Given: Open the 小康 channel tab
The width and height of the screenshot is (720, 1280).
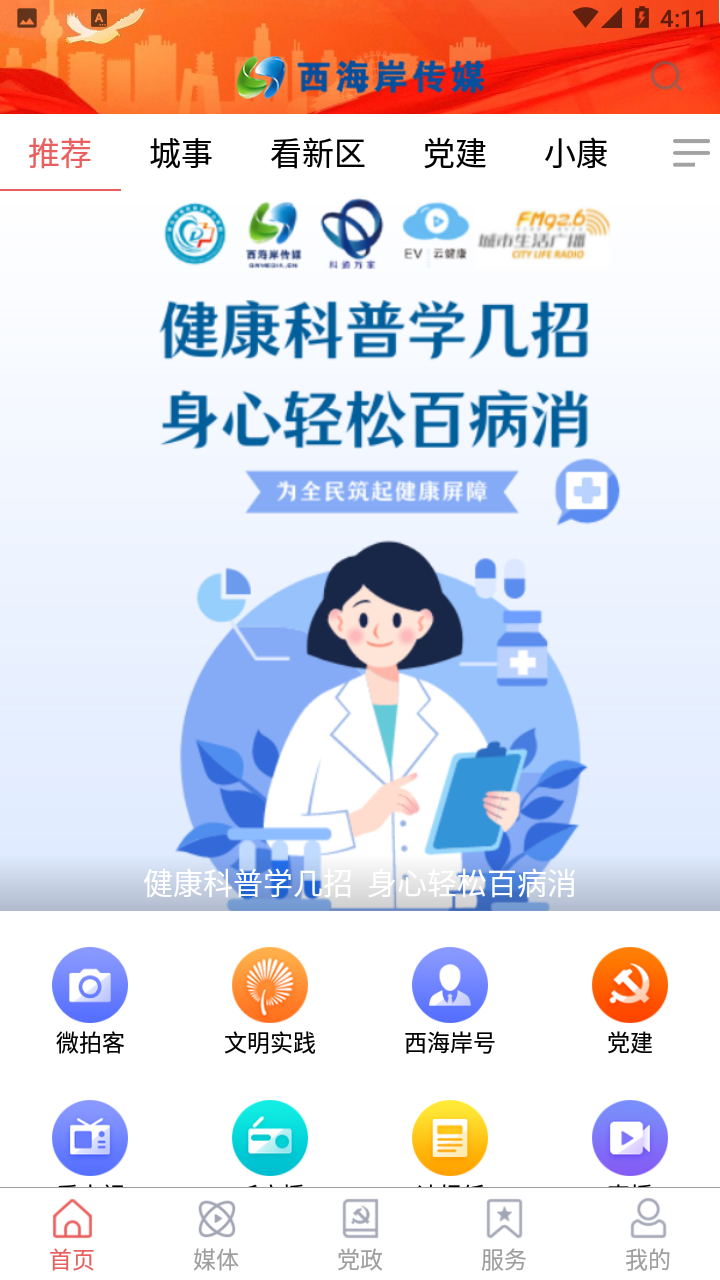Looking at the screenshot, I should click(x=577, y=153).
